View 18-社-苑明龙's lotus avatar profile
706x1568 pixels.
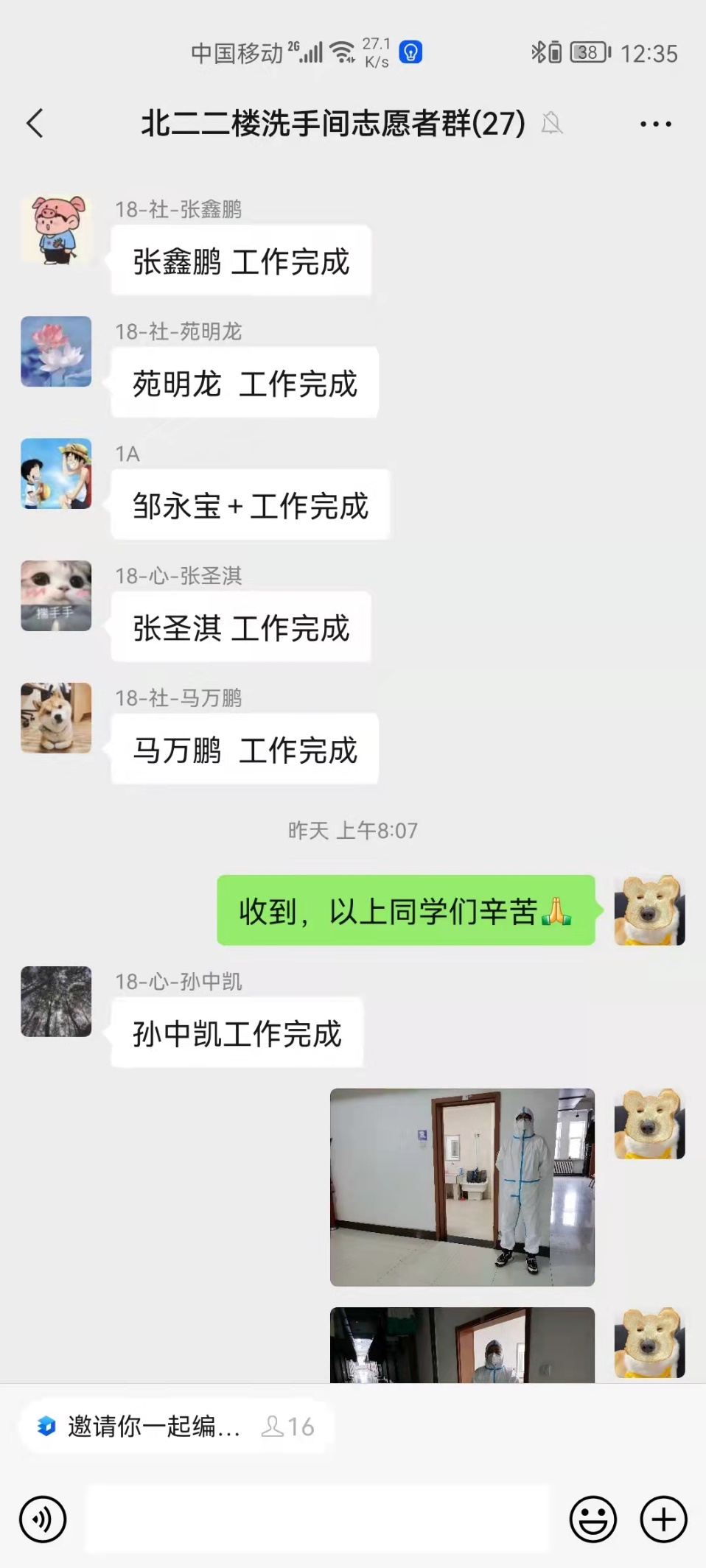click(x=56, y=352)
